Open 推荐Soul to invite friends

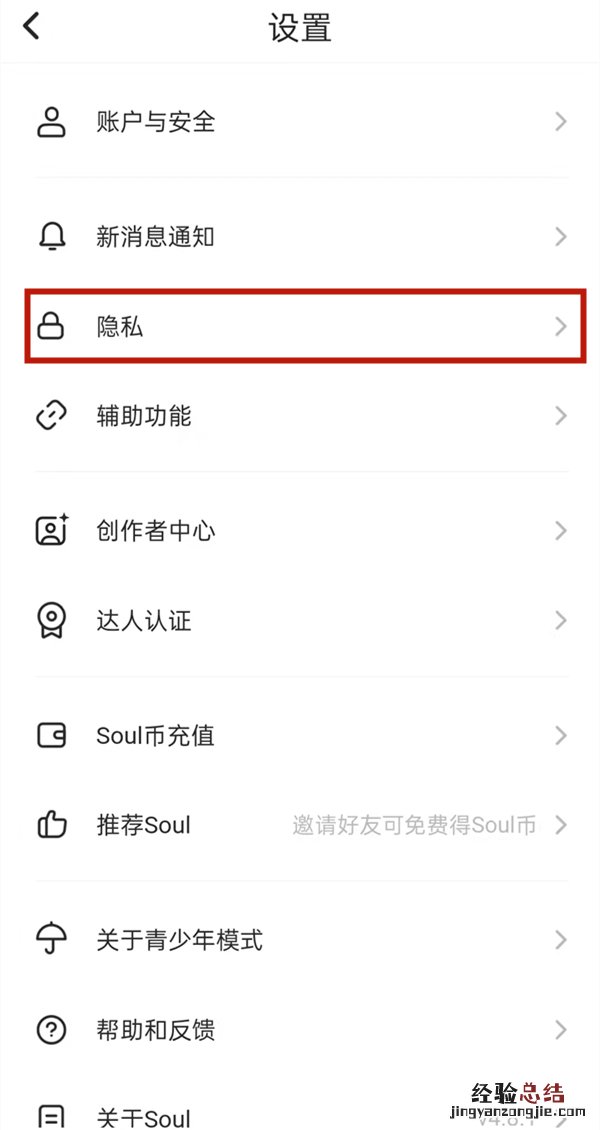tap(300, 826)
